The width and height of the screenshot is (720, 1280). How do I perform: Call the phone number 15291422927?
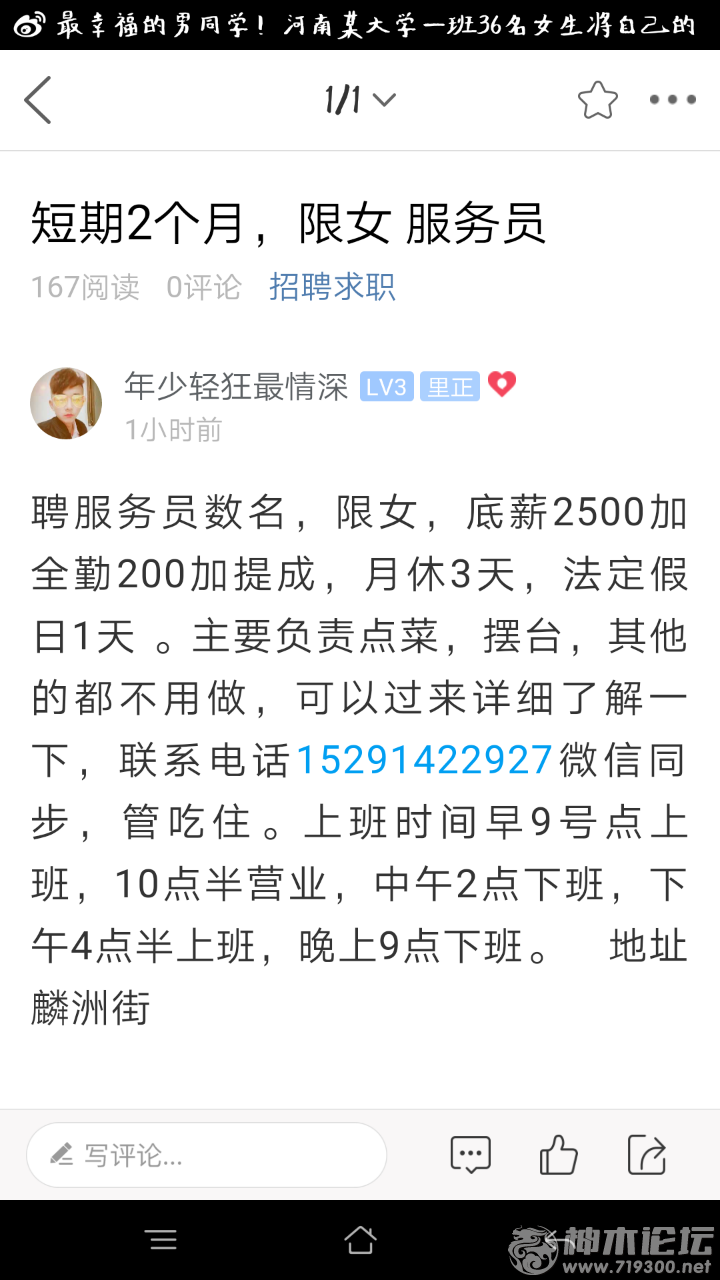click(424, 760)
